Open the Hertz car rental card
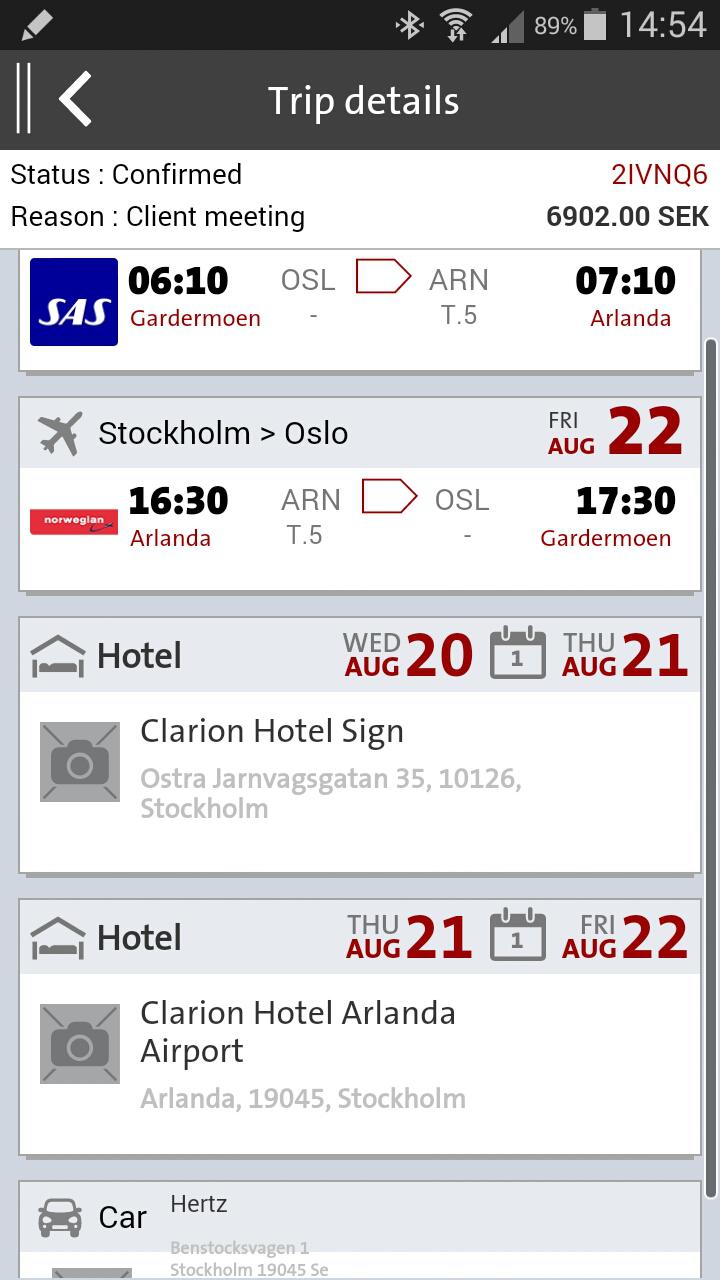 tap(360, 1230)
